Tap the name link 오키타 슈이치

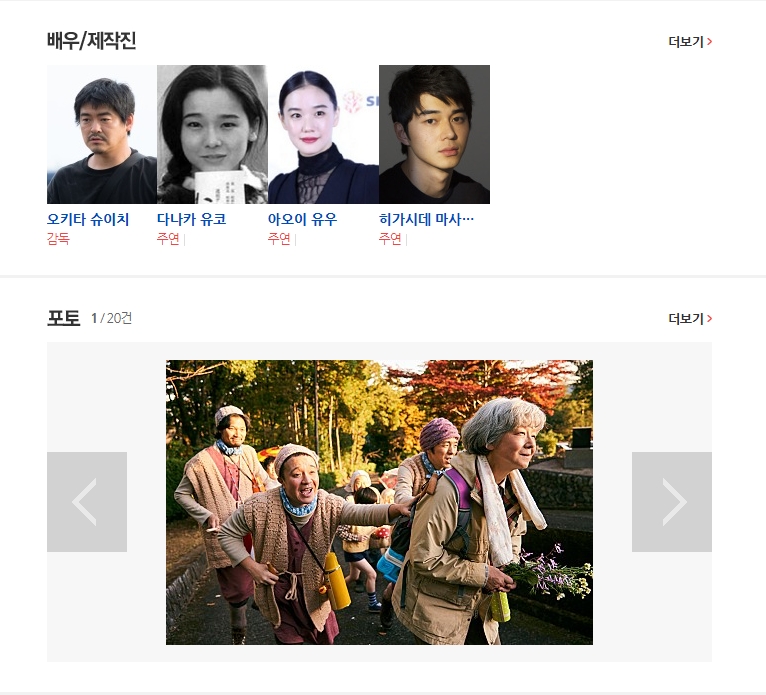point(88,220)
